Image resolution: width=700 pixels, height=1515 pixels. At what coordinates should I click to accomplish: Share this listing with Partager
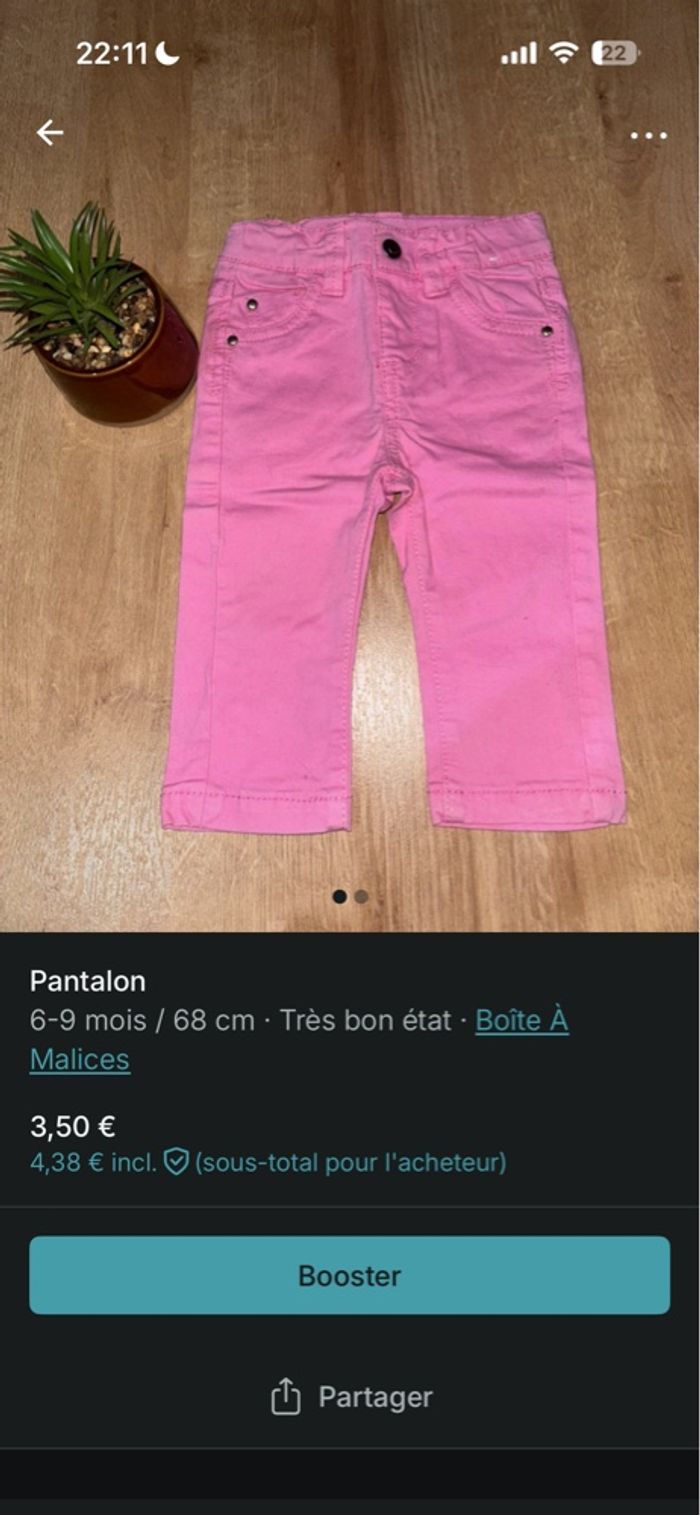(351, 1397)
